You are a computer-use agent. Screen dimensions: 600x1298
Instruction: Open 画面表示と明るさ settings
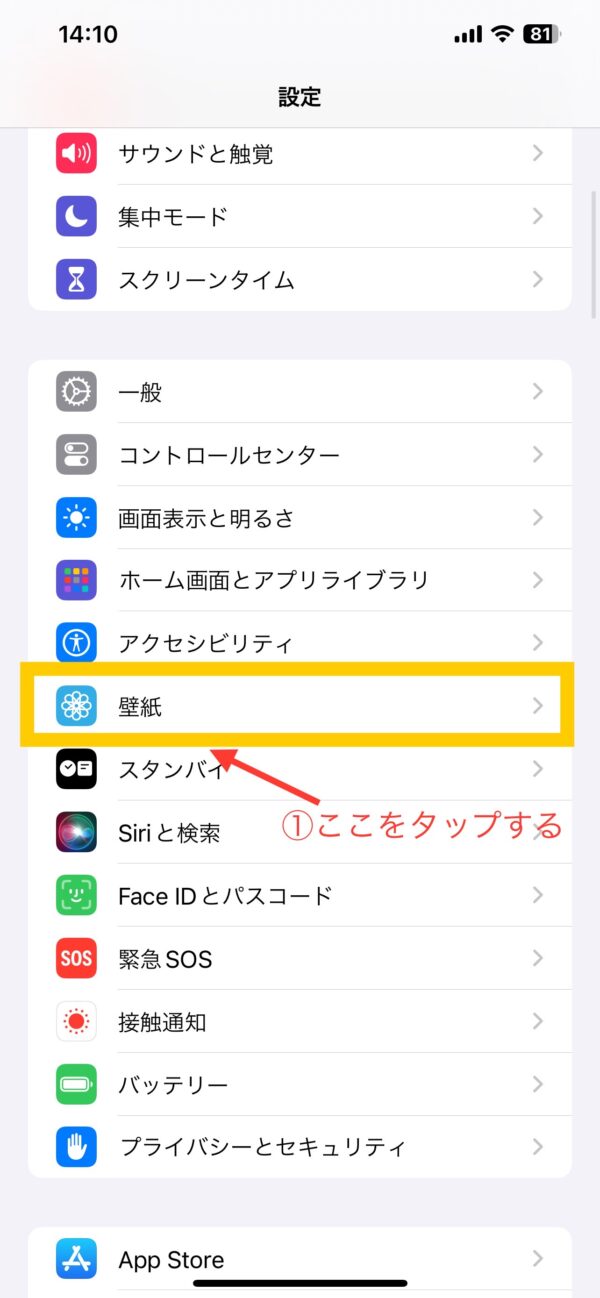pyautogui.click(x=300, y=518)
